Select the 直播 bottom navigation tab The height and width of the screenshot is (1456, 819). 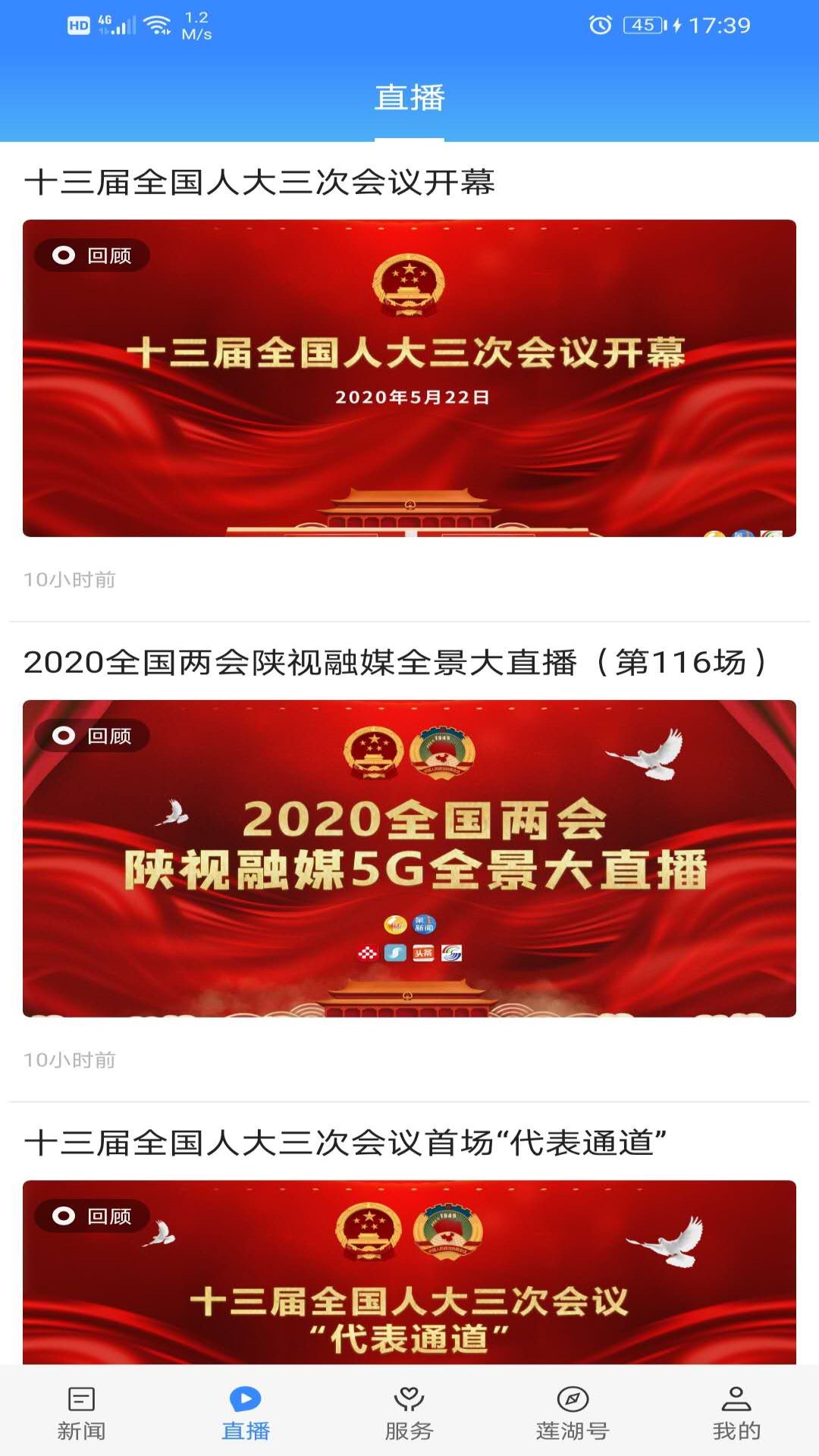[245, 1412]
